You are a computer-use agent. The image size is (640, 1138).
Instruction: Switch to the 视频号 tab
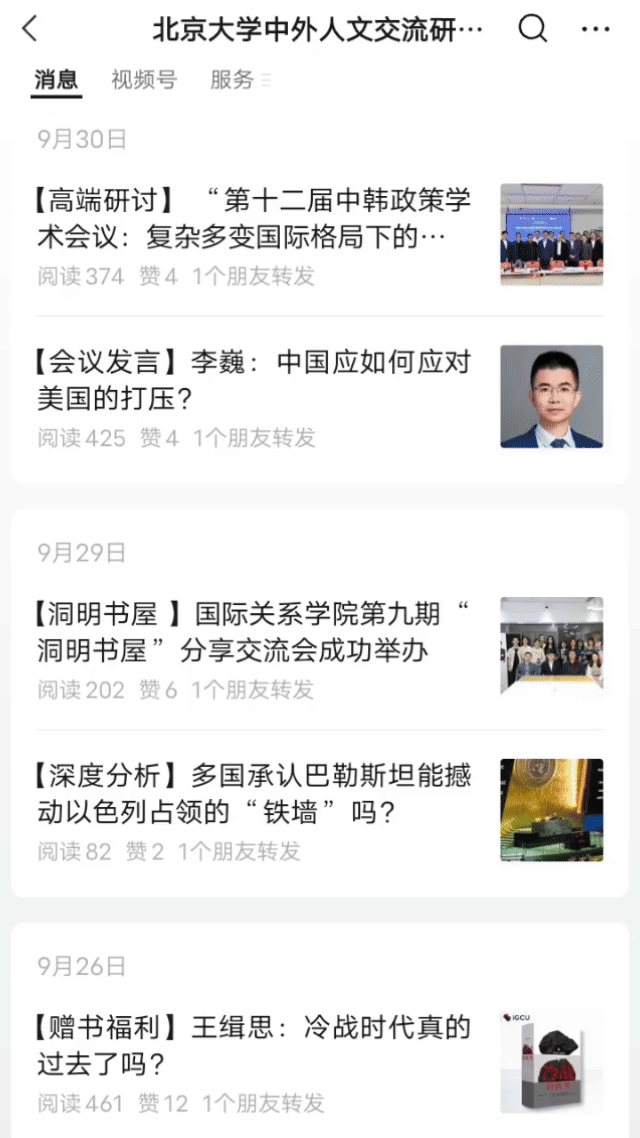(x=143, y=80)
